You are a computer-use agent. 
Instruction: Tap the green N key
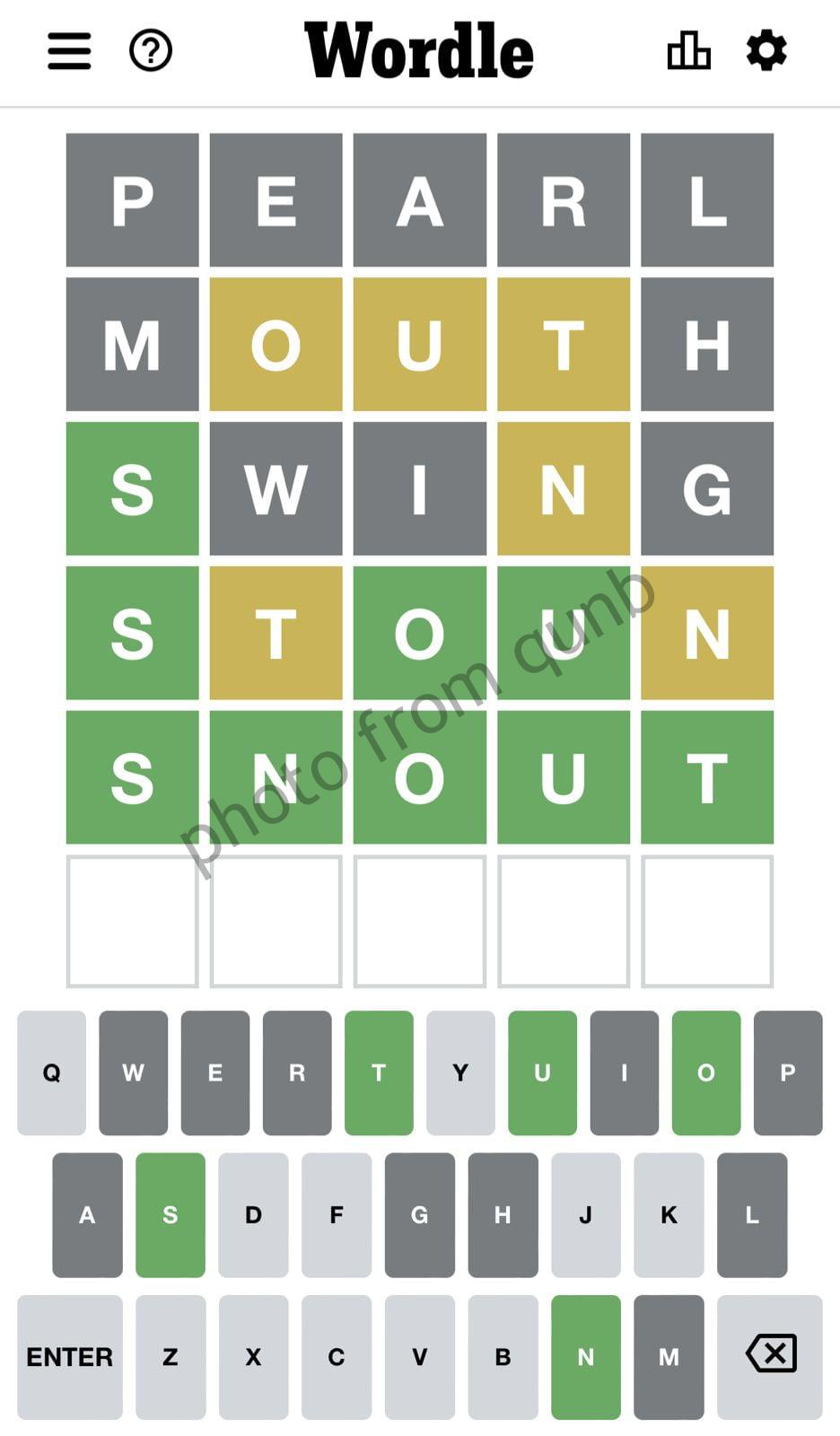tap(585, 1356)
